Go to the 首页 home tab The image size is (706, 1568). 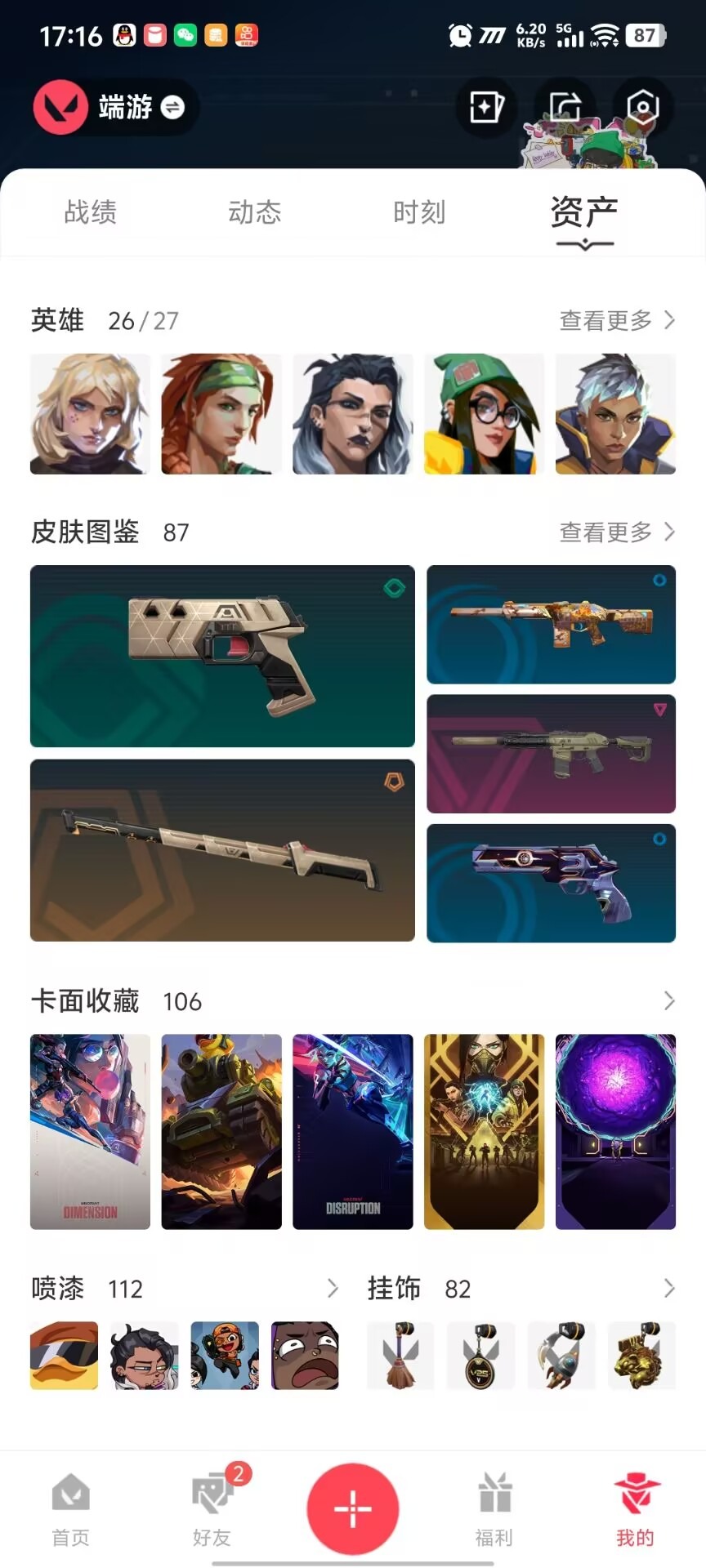pos(71,1509)
